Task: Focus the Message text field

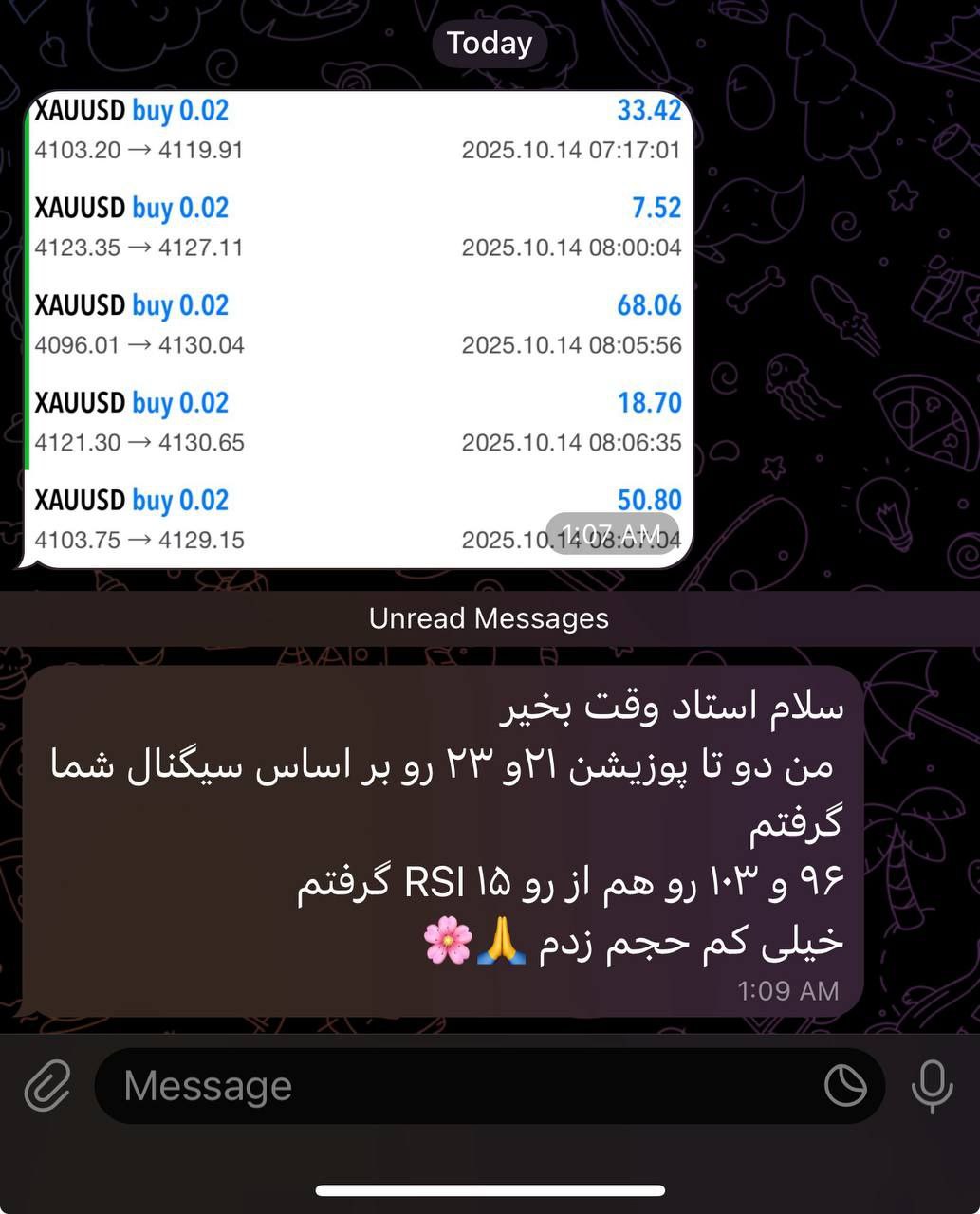Action: [x=455, y=1086]
